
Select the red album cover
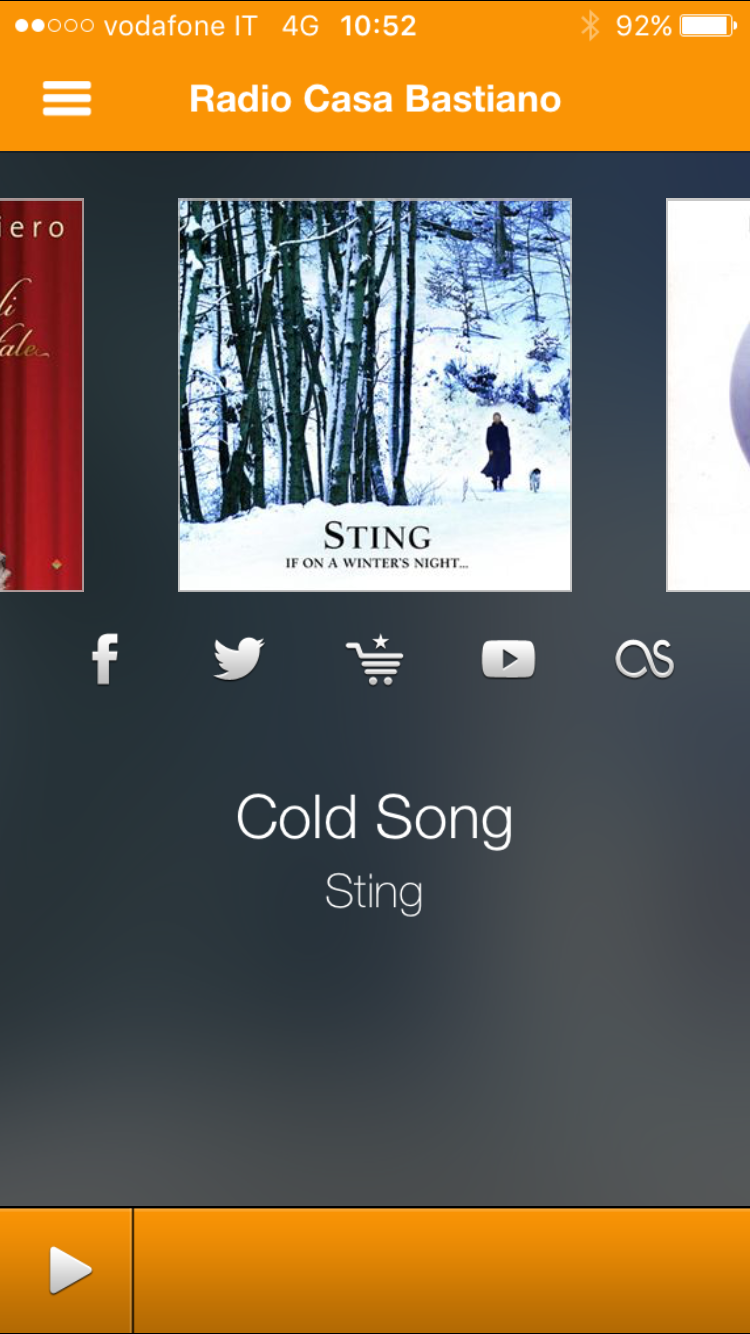(x=40, y=395)
